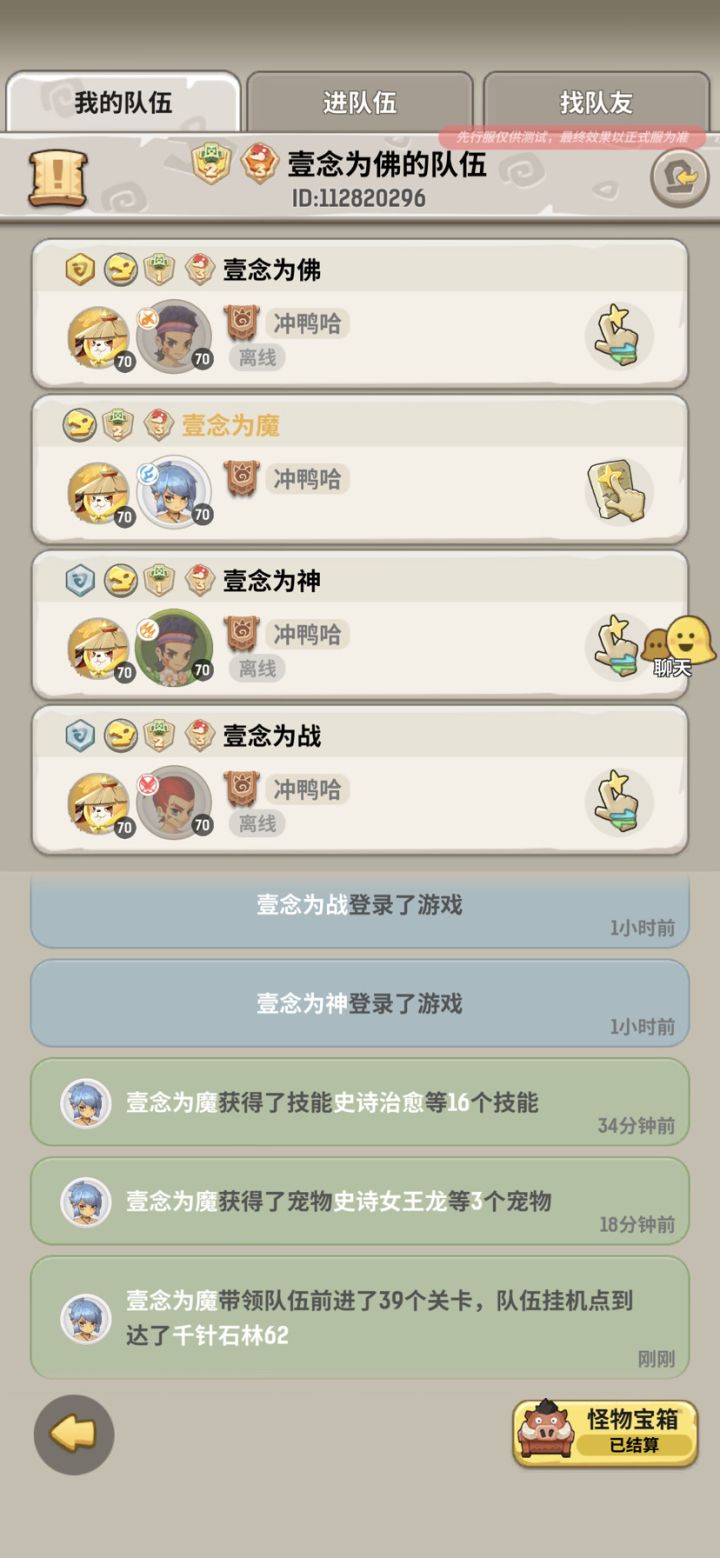
Task: Open 壹念为魔's blue-haired character avatar
Action: [172, 492]
